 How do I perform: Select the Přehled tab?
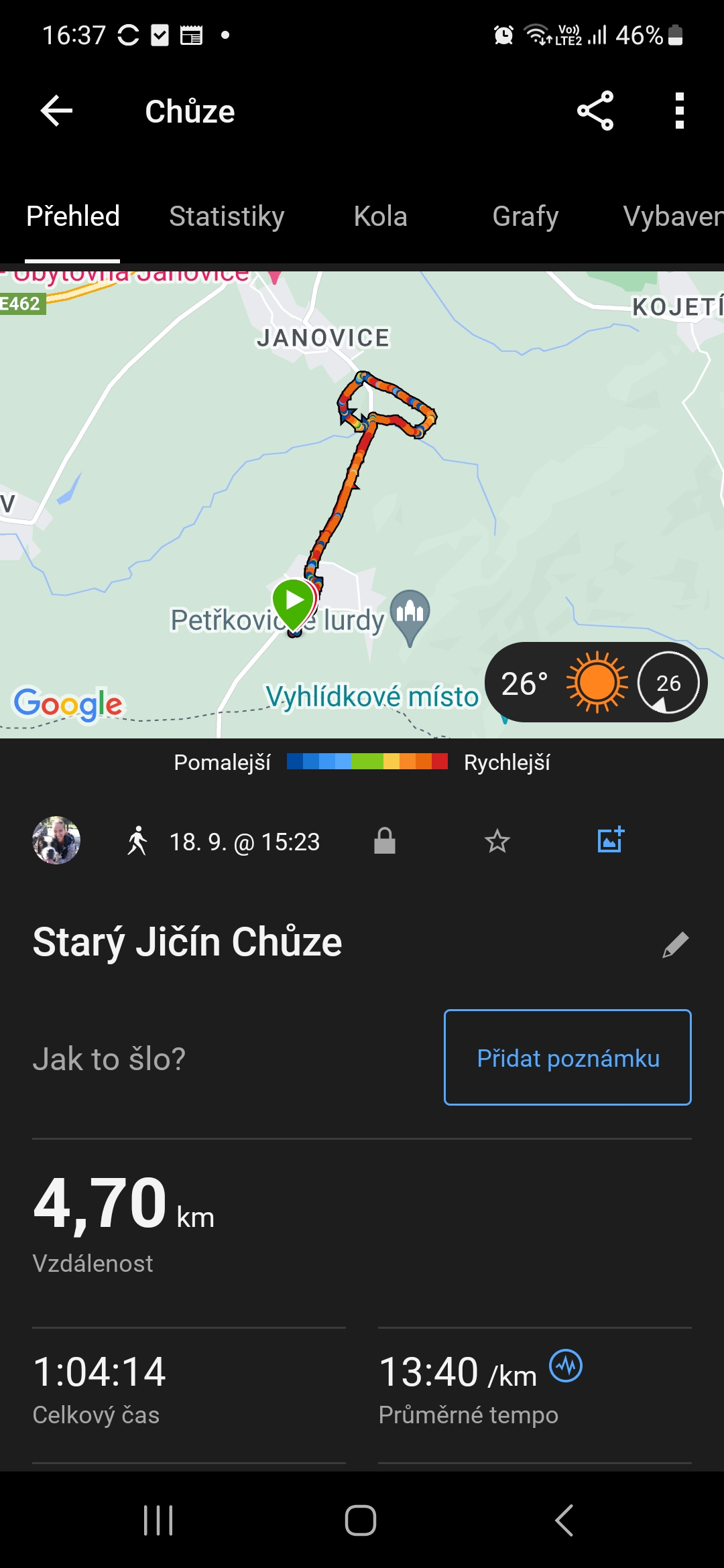point(72,216)
